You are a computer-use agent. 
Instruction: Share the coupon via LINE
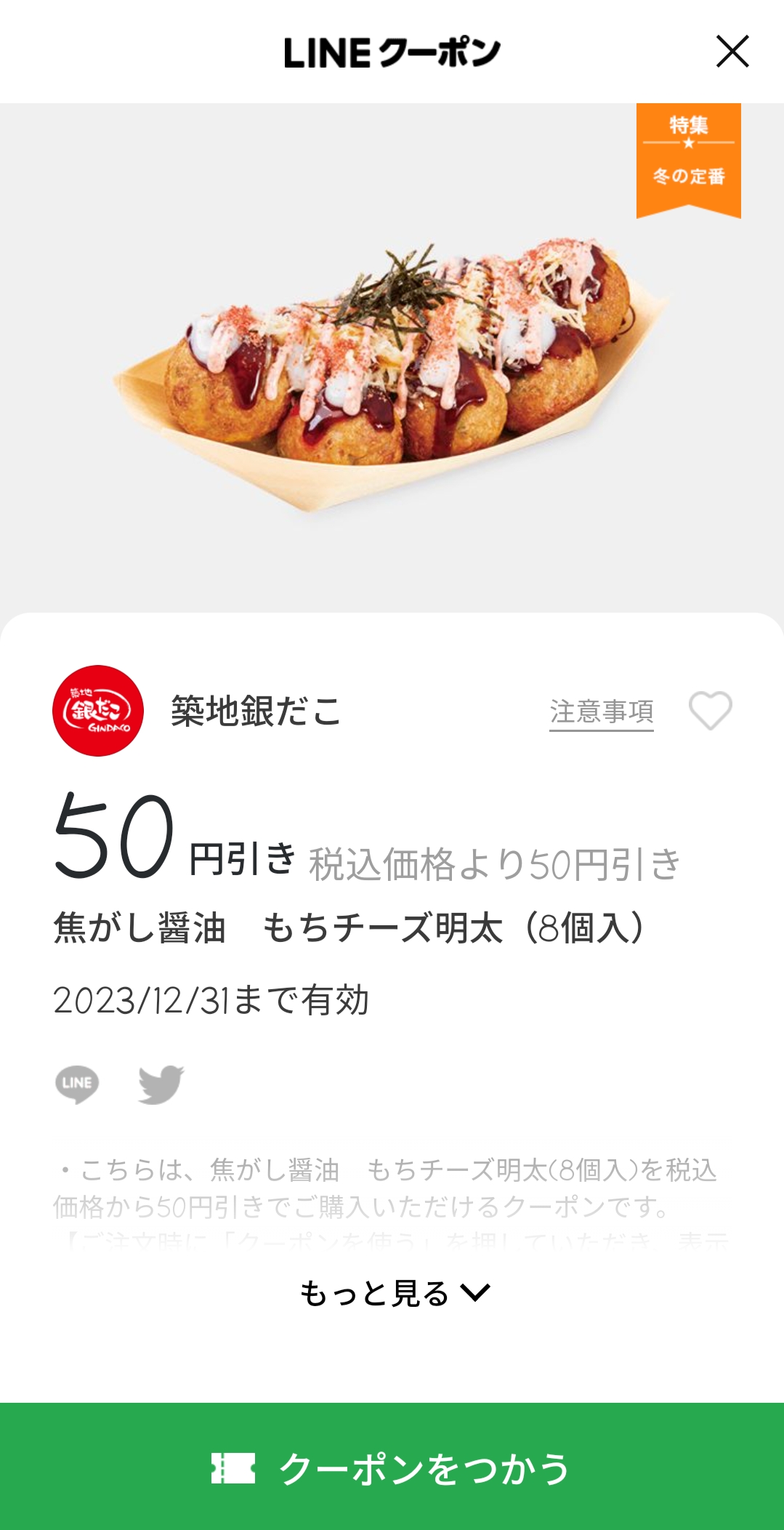pos(77,1084)
